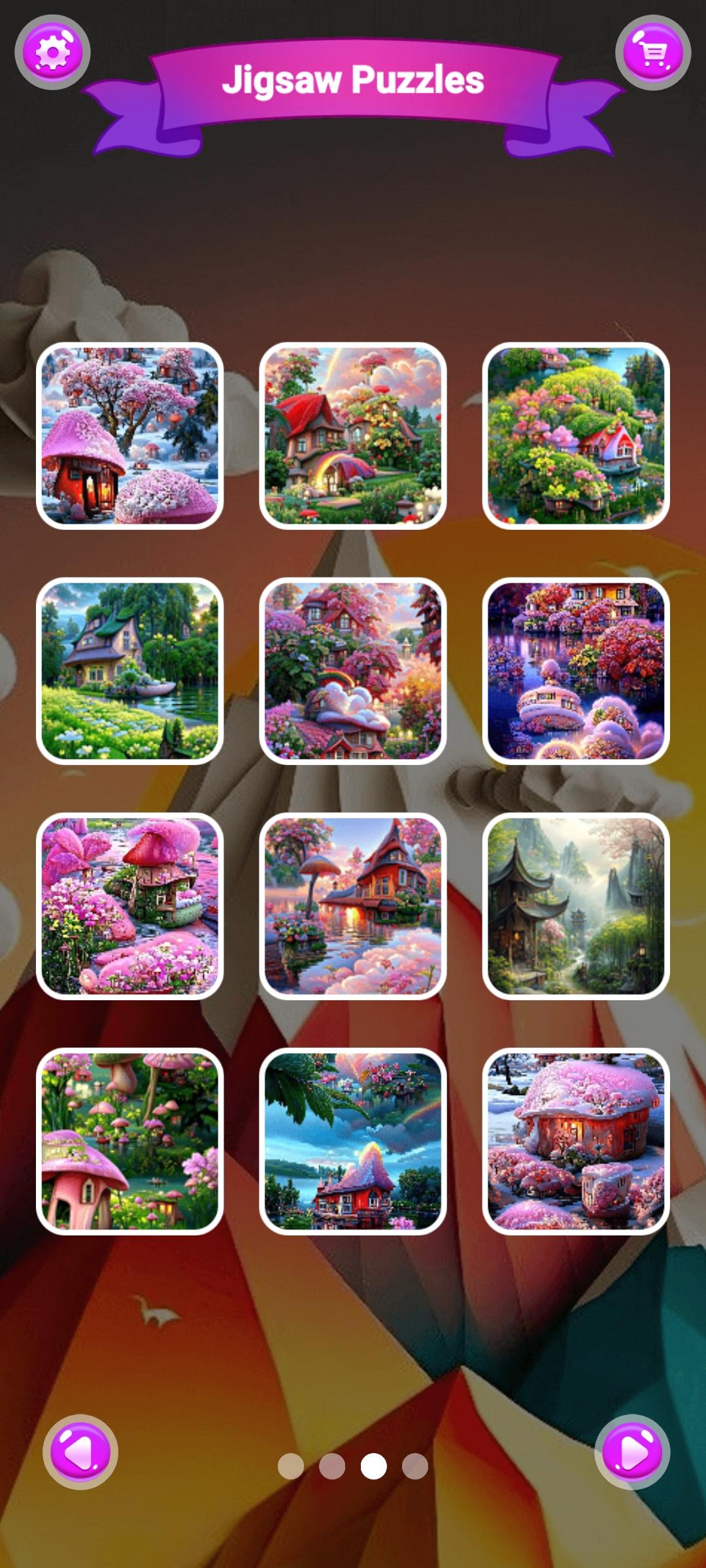Jump to the first page dot
The height and width of the screenshot is (1568, 706).
[291, 1466]
